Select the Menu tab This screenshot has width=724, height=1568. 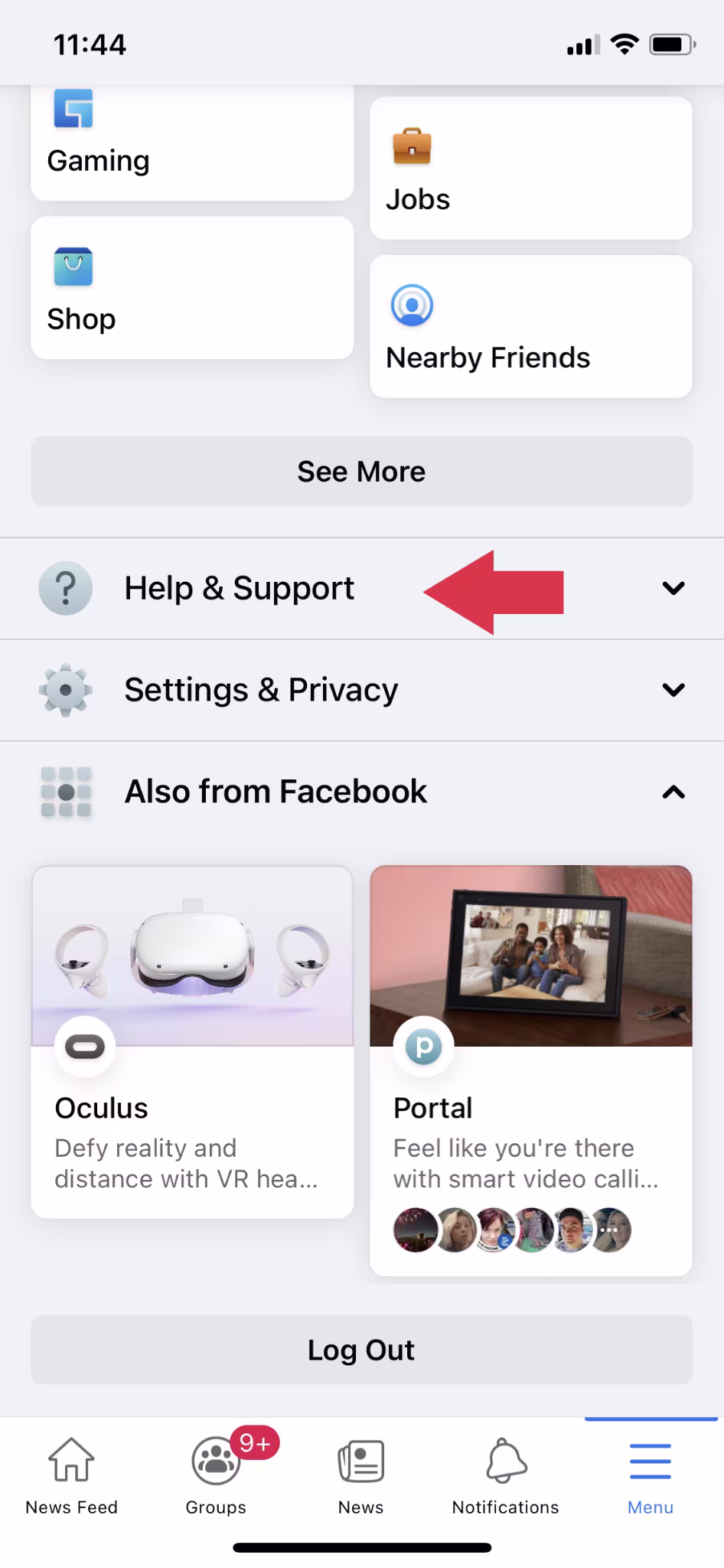tap(651, 1475)
